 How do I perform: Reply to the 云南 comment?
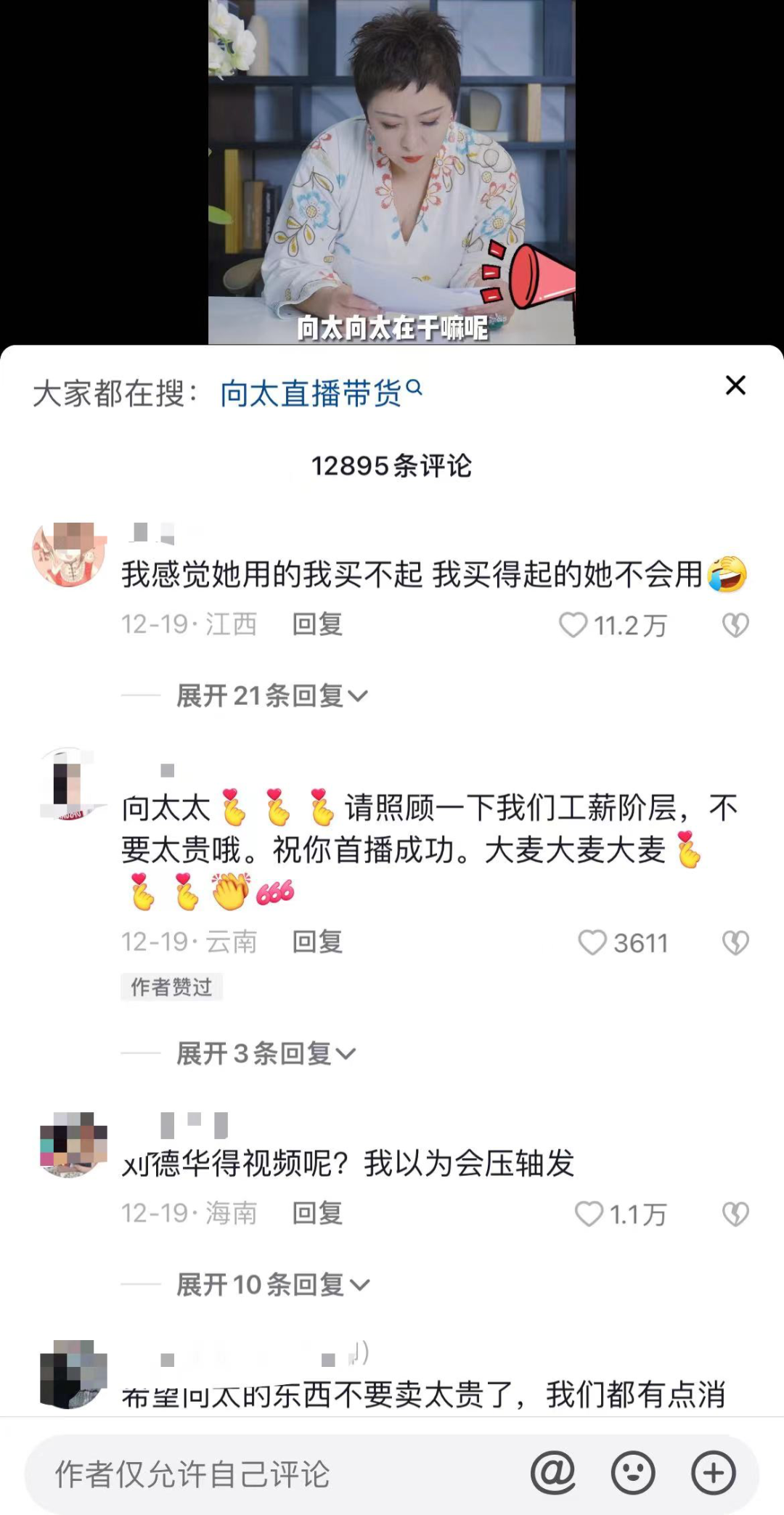point(317,942)
